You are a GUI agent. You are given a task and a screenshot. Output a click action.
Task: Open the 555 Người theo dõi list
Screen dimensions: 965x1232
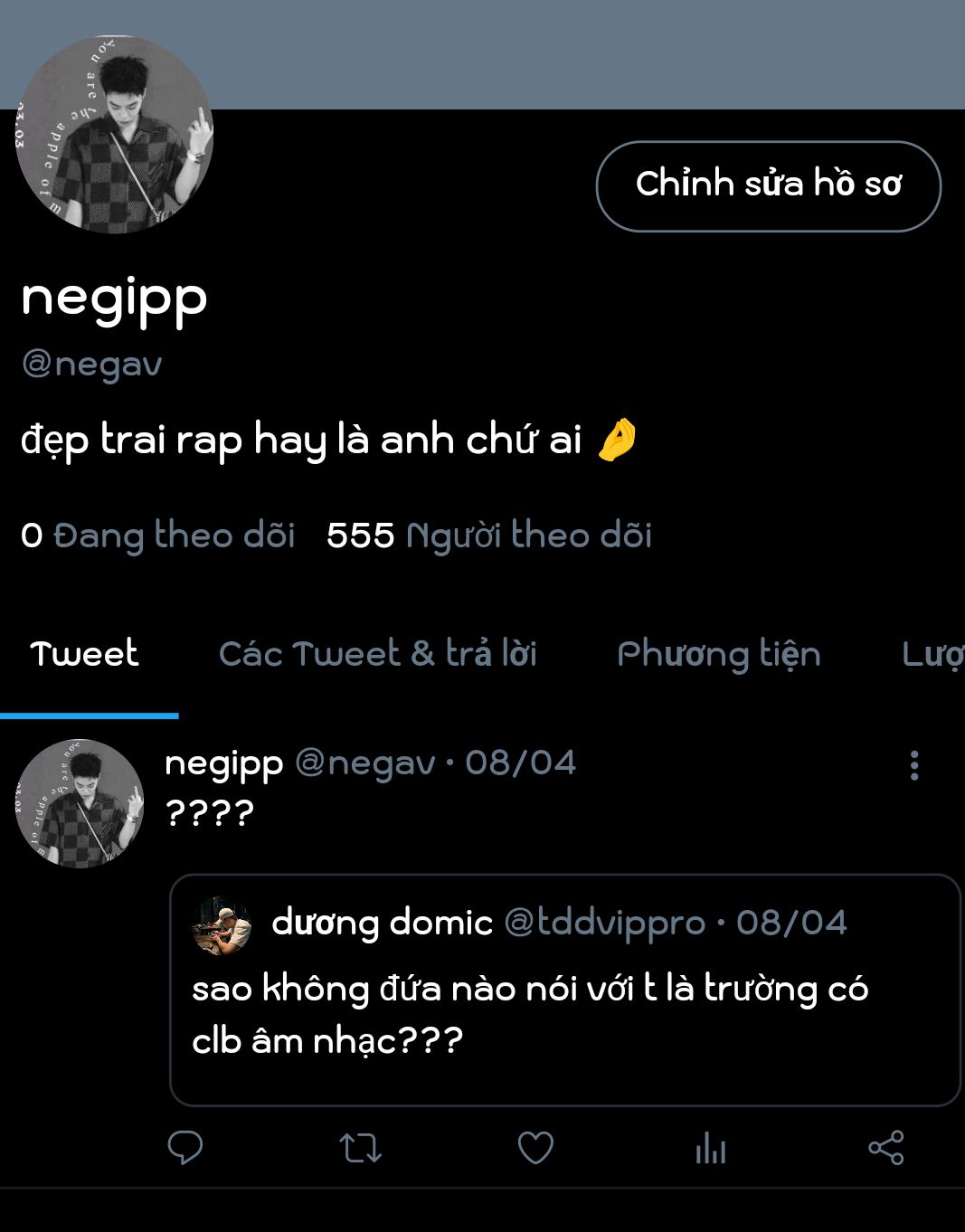coord(489,535)
